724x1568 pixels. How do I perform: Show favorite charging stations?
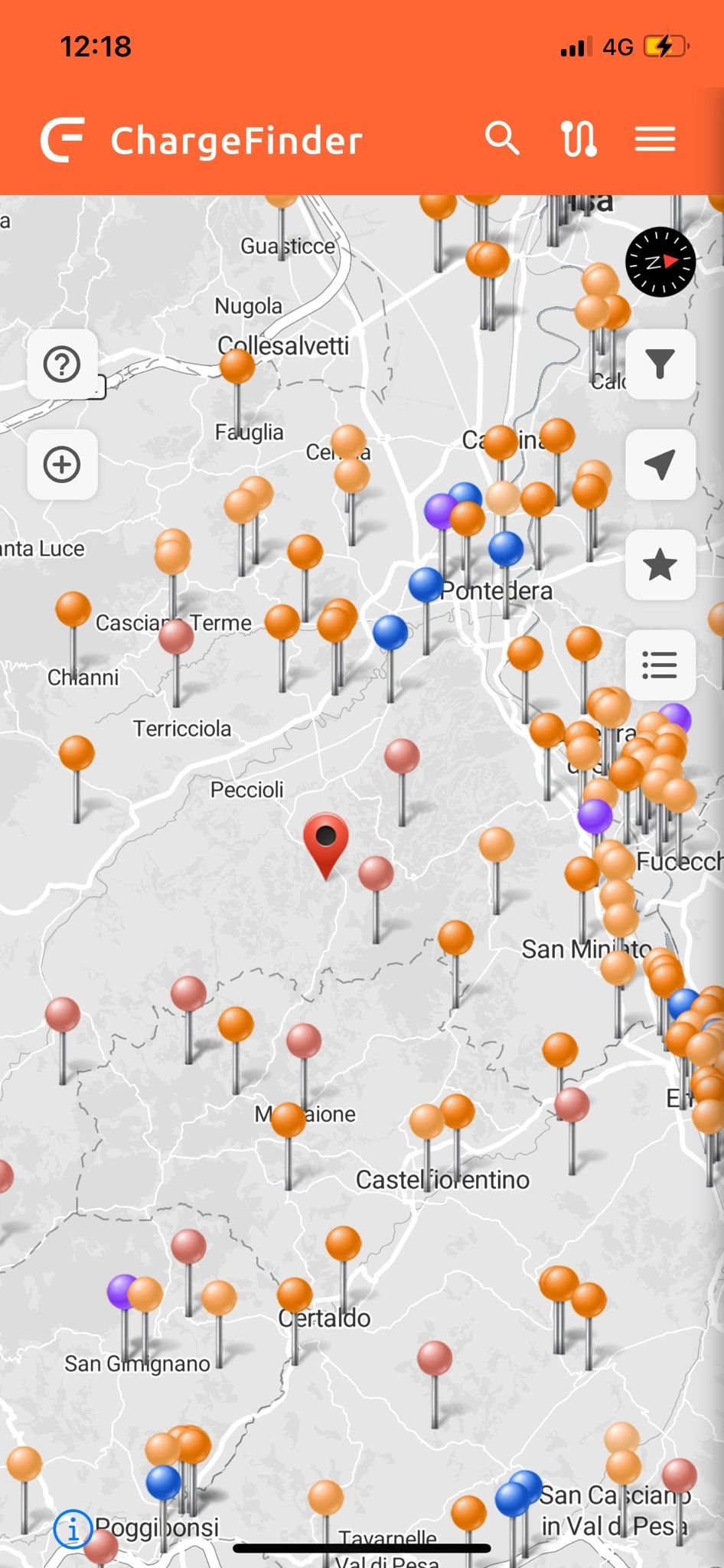click(x=660, y=565)
